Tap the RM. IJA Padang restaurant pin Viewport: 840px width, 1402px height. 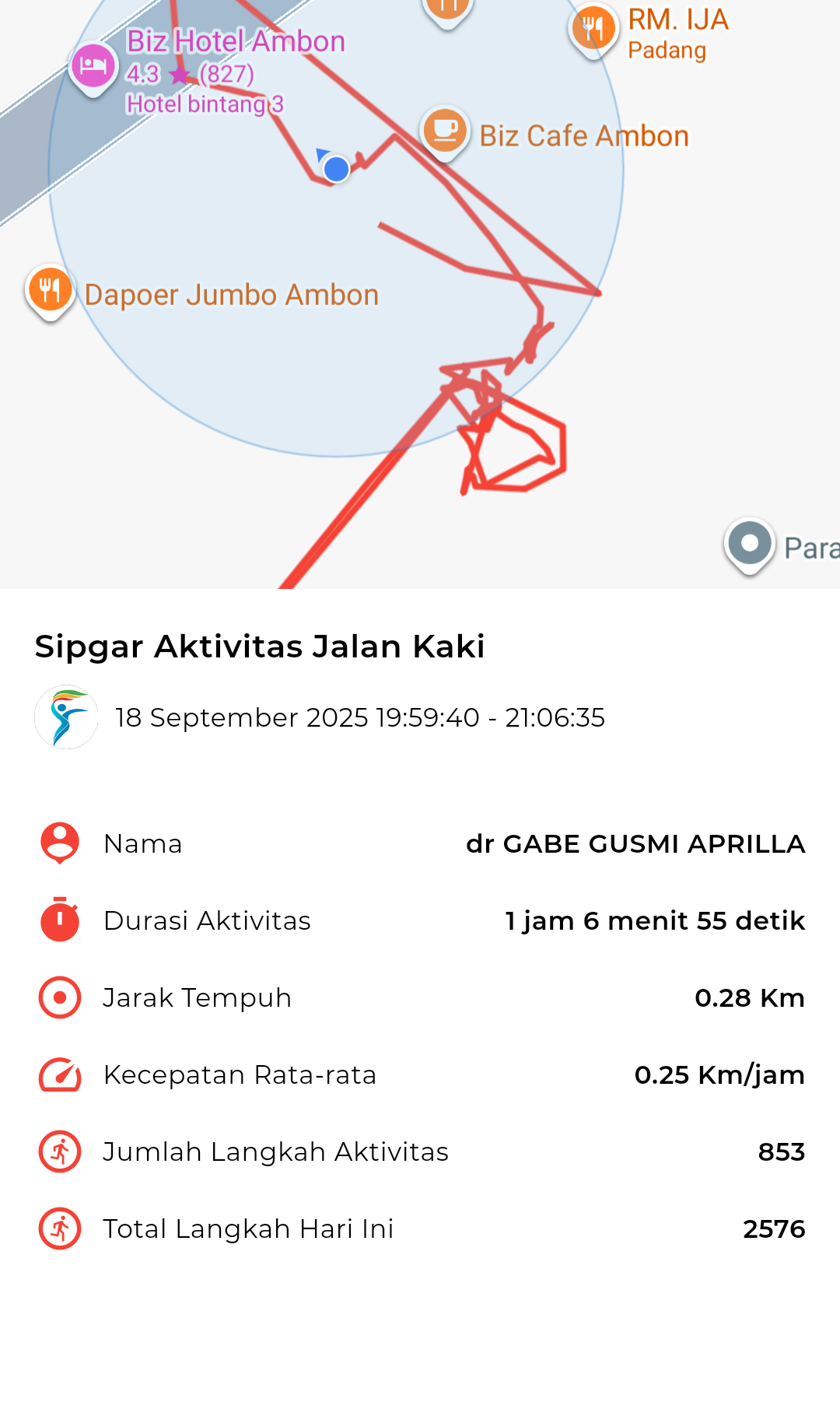coord(594,30)
